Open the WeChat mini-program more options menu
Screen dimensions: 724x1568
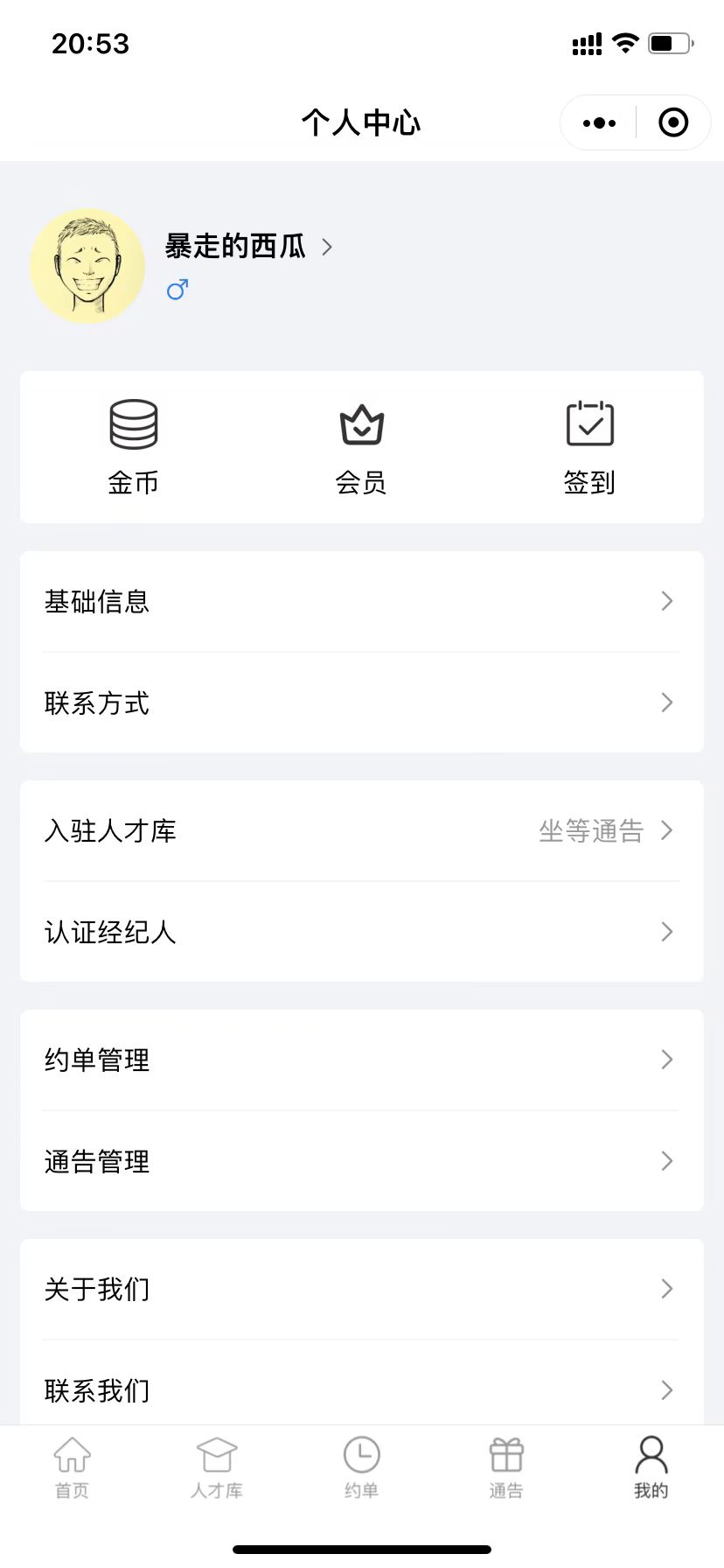[598, 122]
